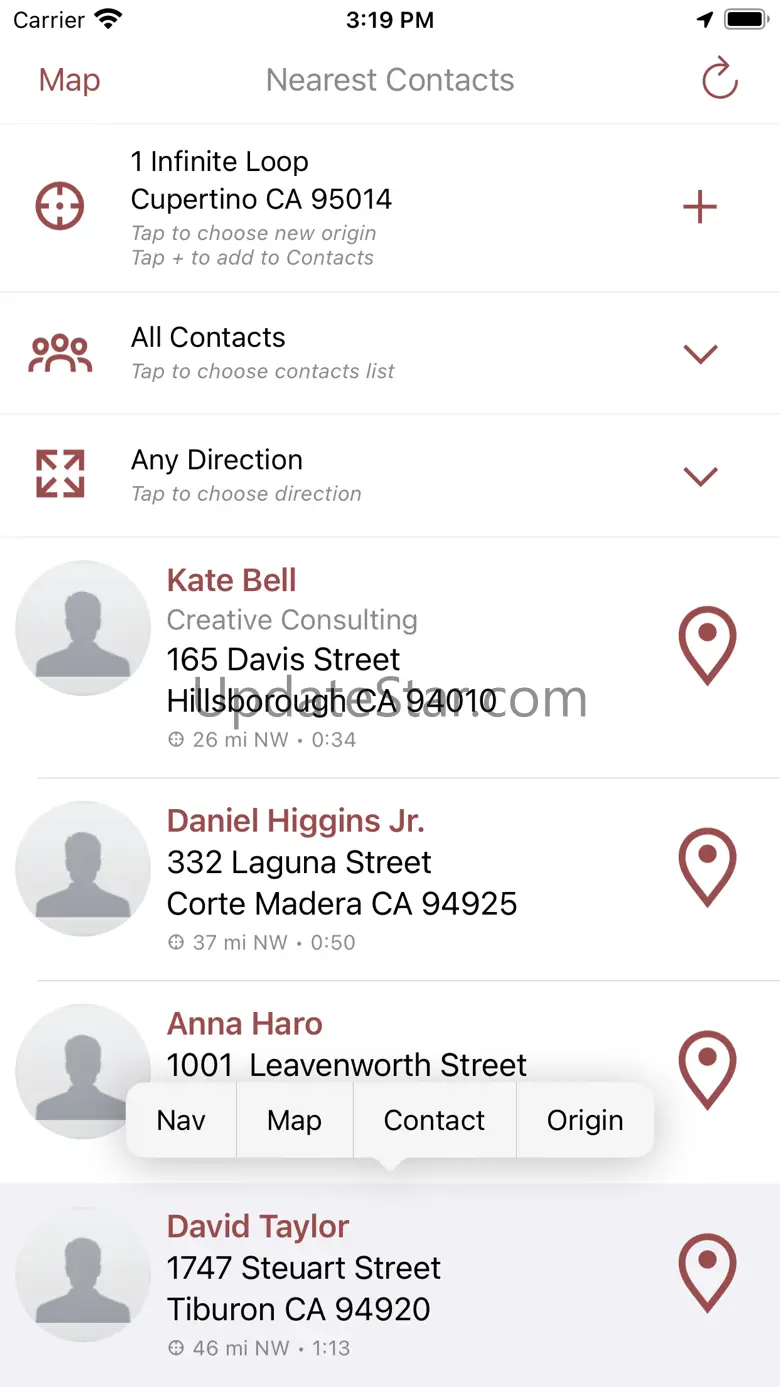The height and width of the screenshot is (1387, 780).
Task: Expand the Any Direction chooser
Action: pyautogui.click(x=699, y=476)
